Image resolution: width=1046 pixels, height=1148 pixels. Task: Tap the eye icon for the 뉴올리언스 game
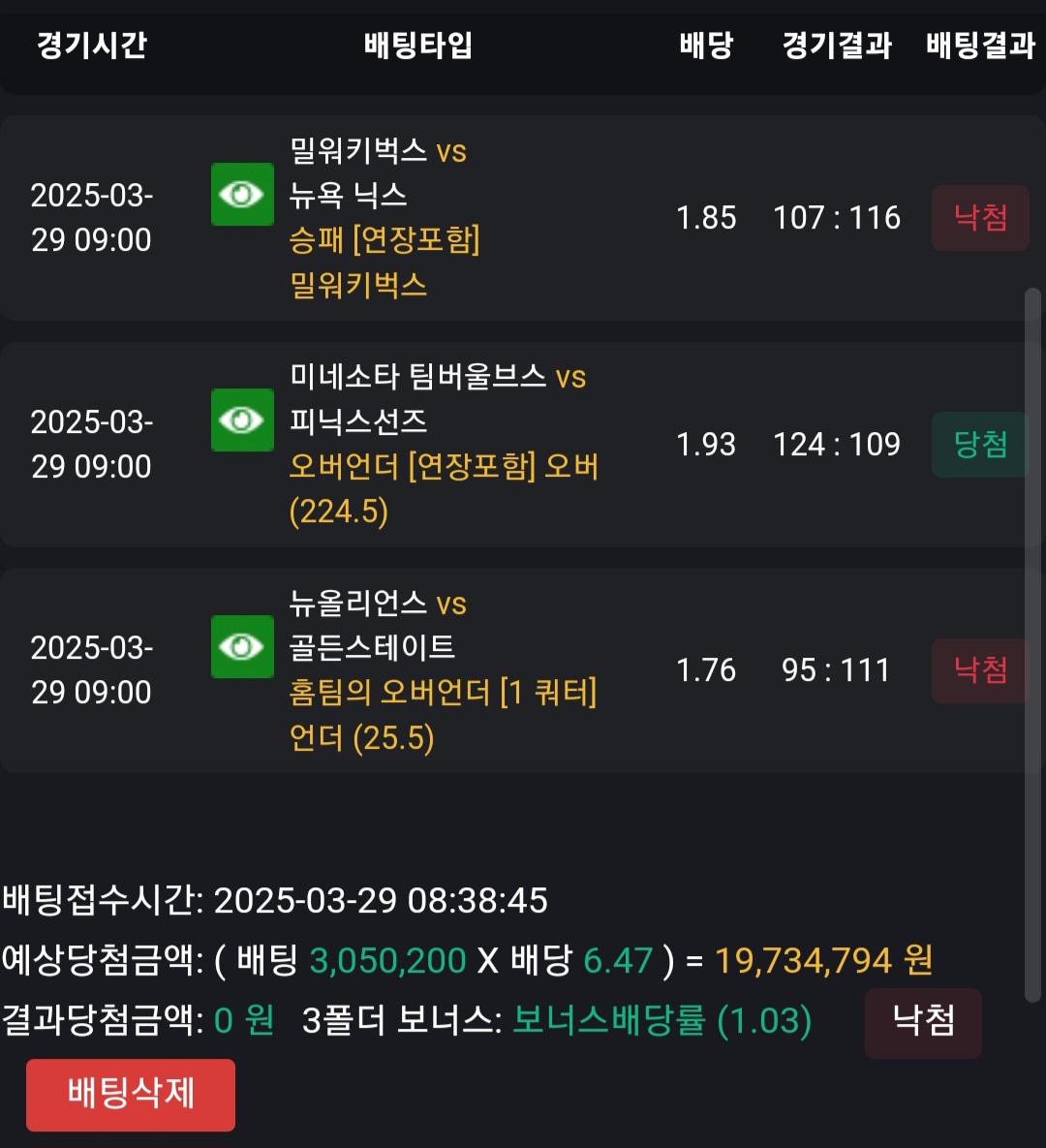(x=242, y=646)
